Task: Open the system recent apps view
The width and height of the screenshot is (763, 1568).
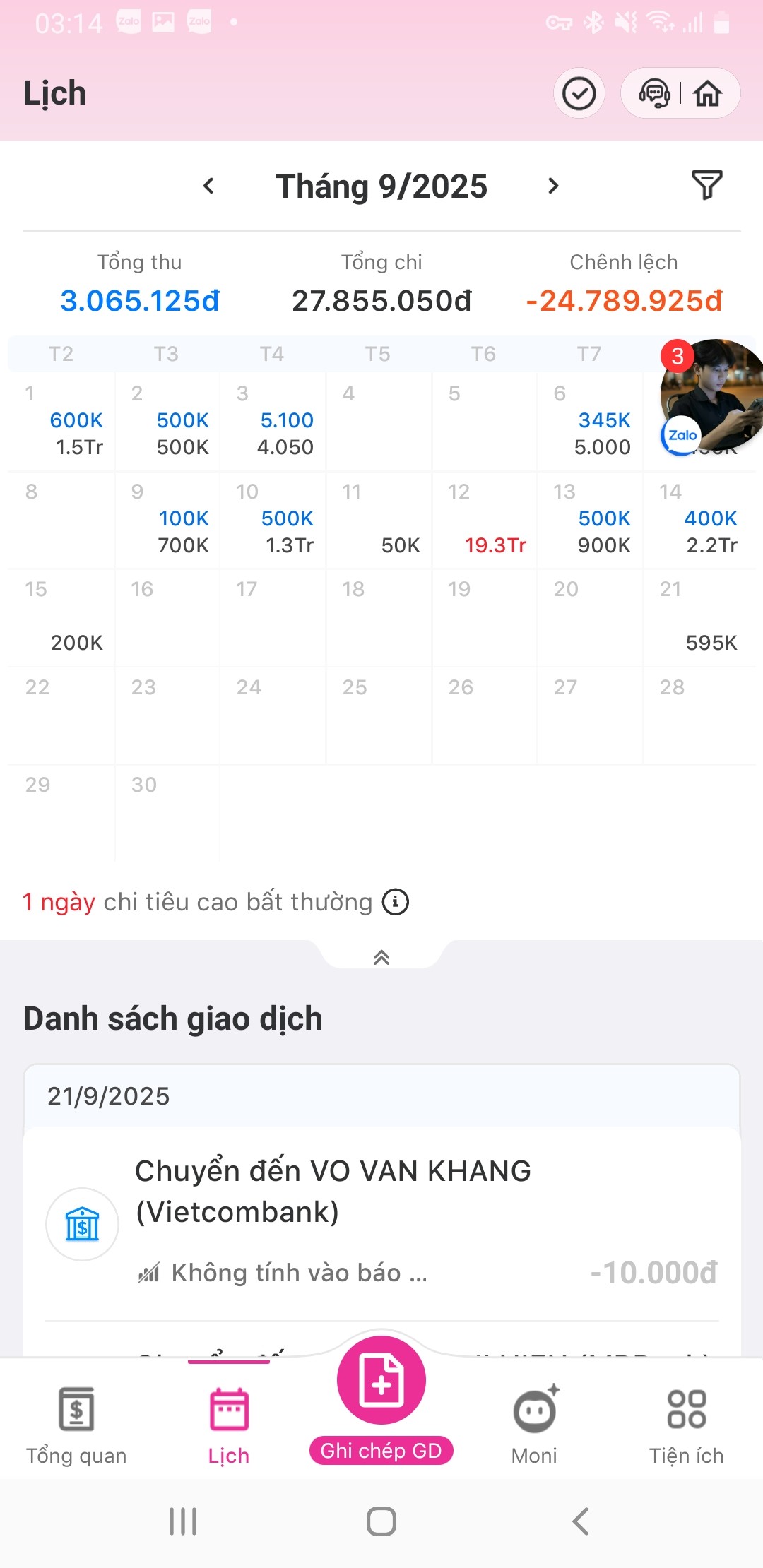Action: click(x=183, y=1521)
